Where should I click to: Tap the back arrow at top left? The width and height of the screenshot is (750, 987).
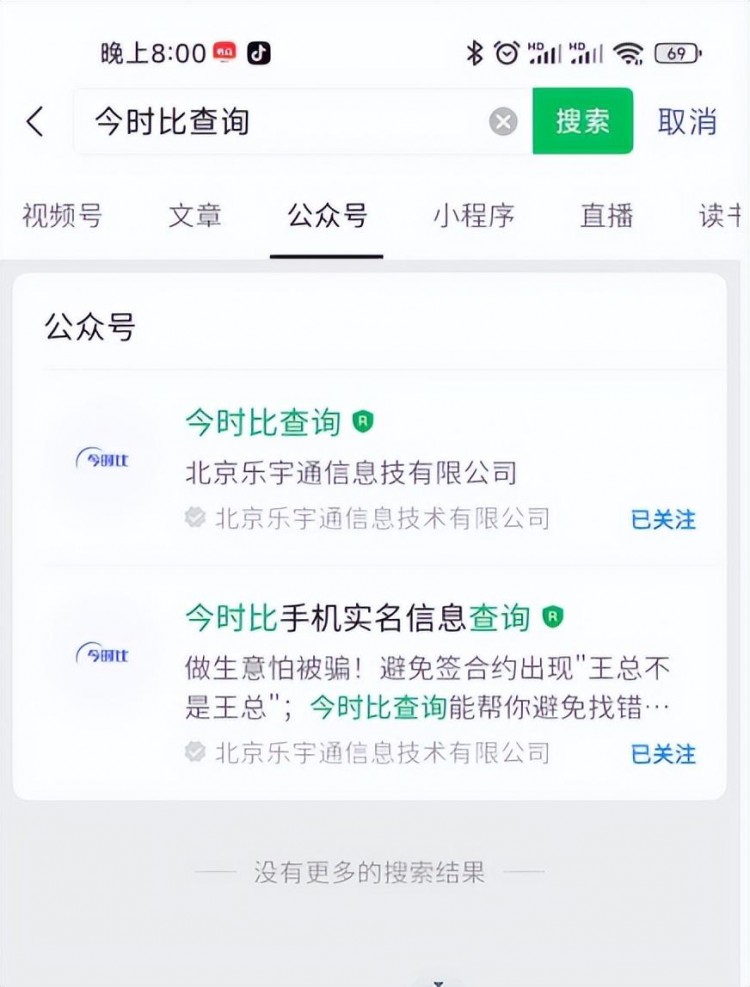point(34,120)
